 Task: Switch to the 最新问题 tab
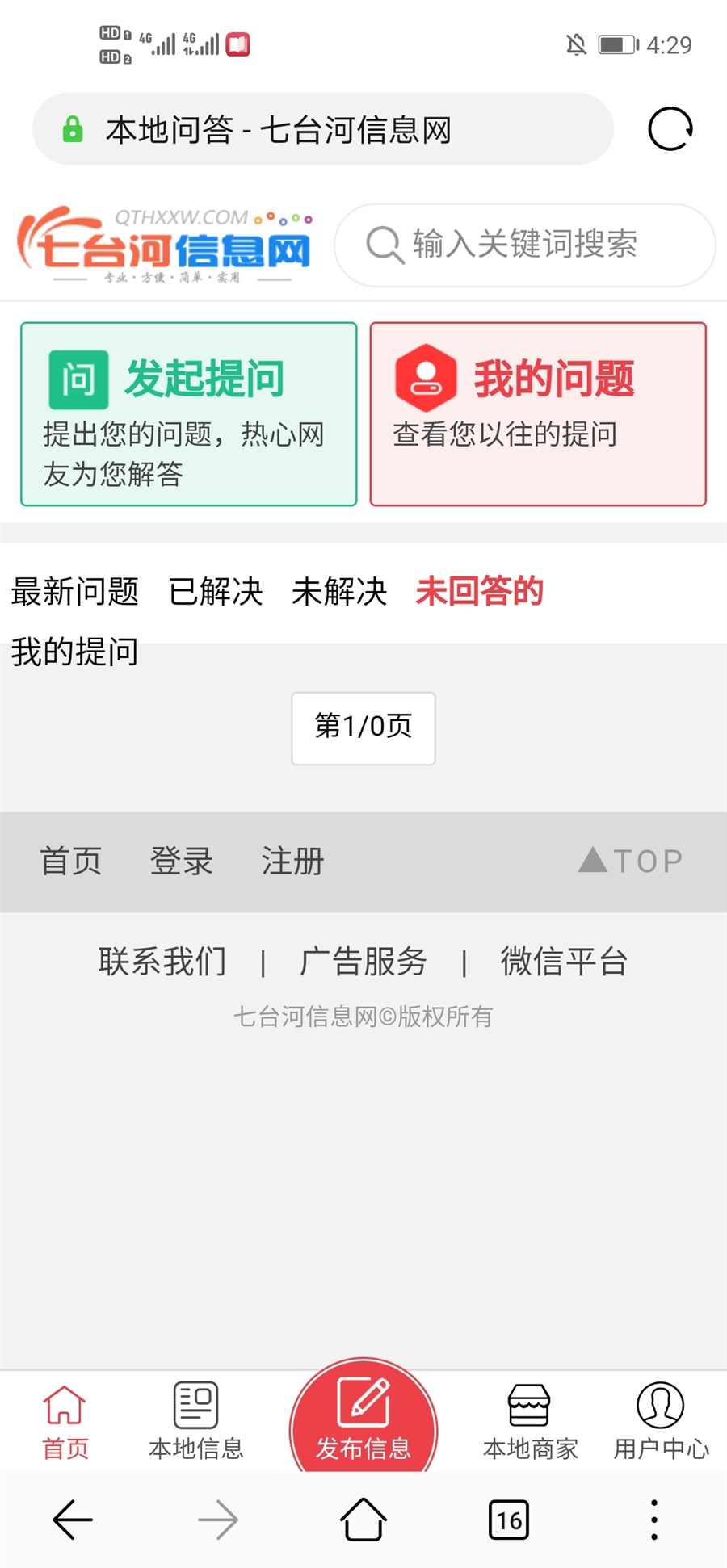[x=75, y=592]
